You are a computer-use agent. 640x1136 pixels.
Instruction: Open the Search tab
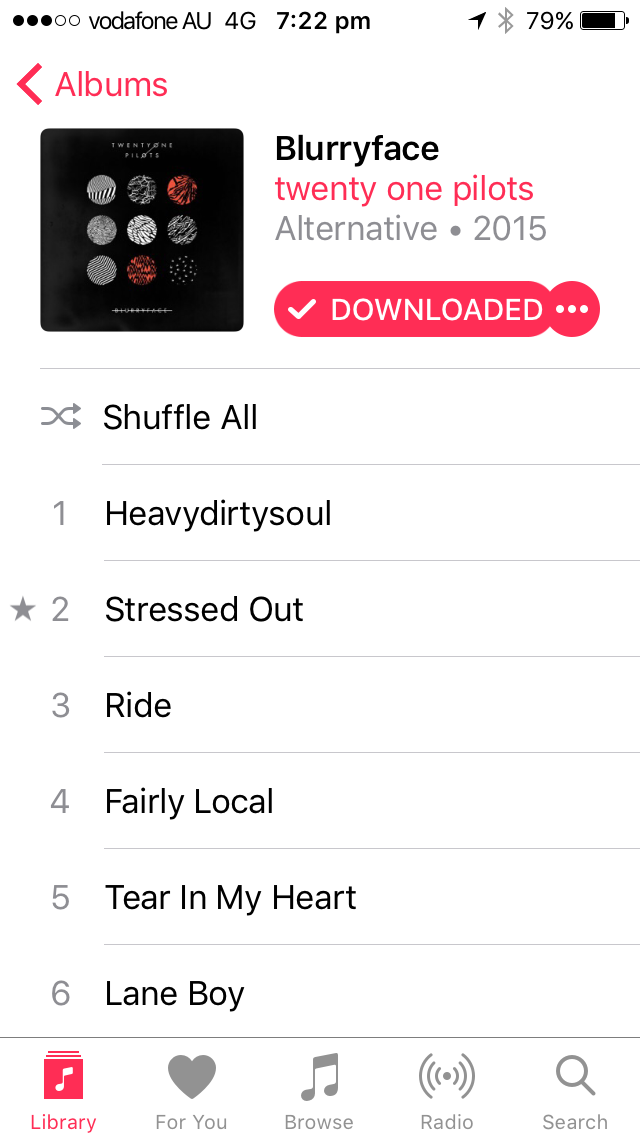pos(575,1092)
